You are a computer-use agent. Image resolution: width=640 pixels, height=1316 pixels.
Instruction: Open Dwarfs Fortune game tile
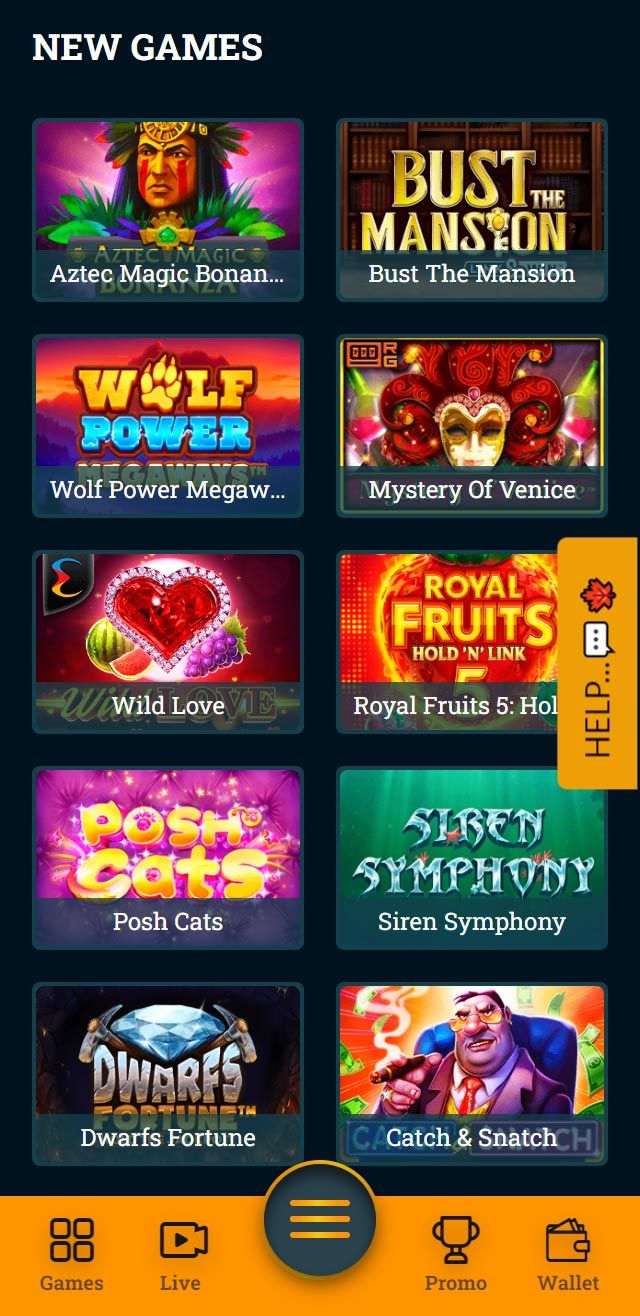coord(168,1074)
